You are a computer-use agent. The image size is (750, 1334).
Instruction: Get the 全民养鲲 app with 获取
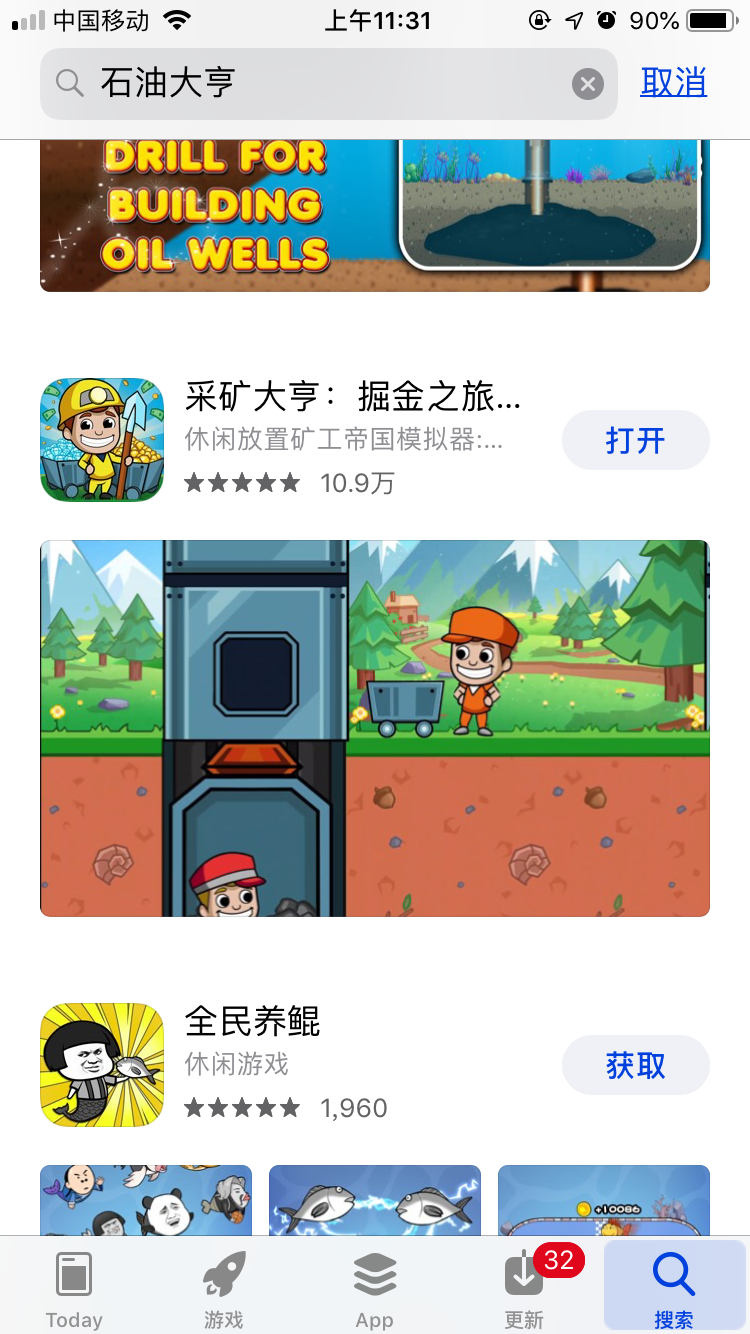pos(635,1065)
